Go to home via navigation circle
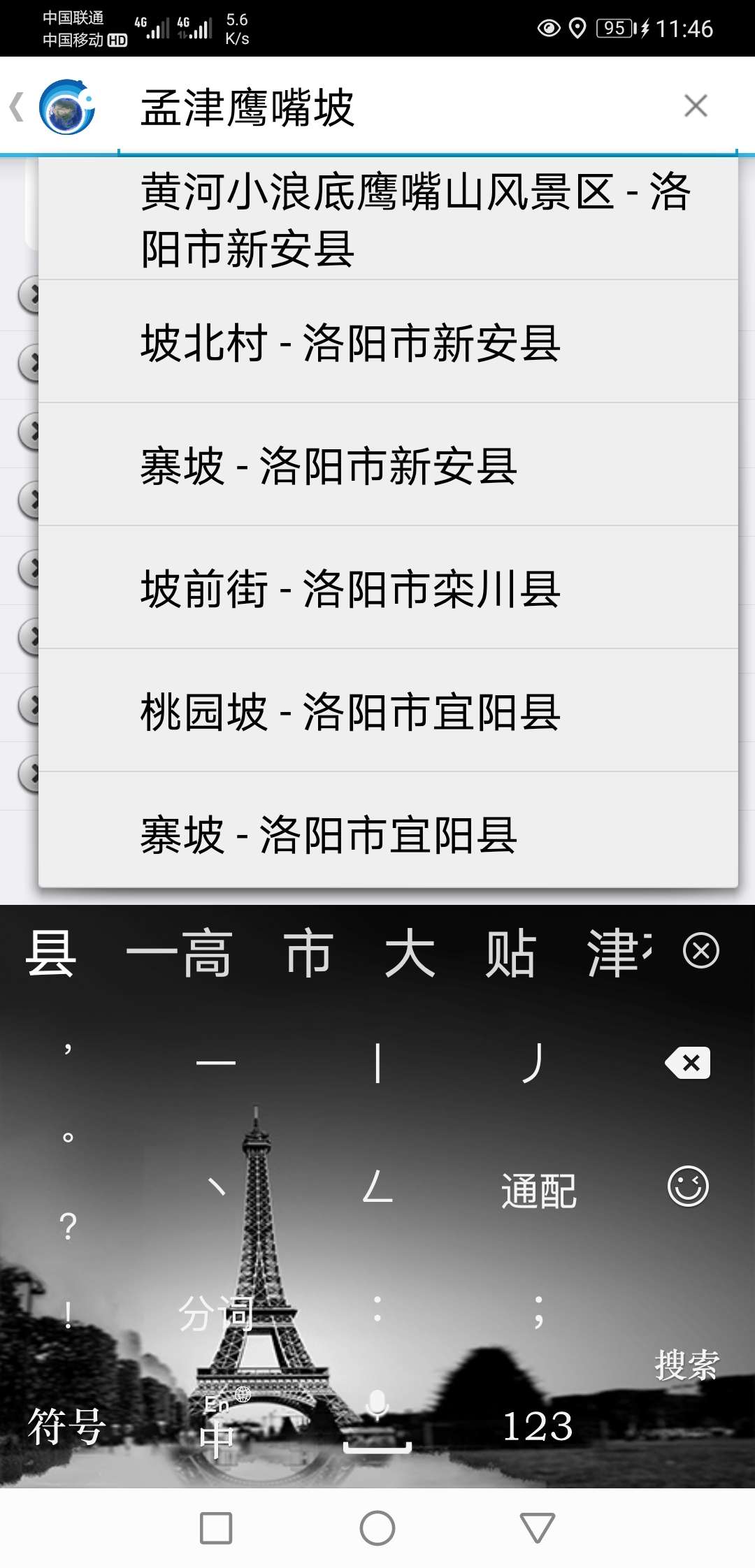This screenshot has height=1568, width=755. pyautogui.click(x=377, y=1528)
